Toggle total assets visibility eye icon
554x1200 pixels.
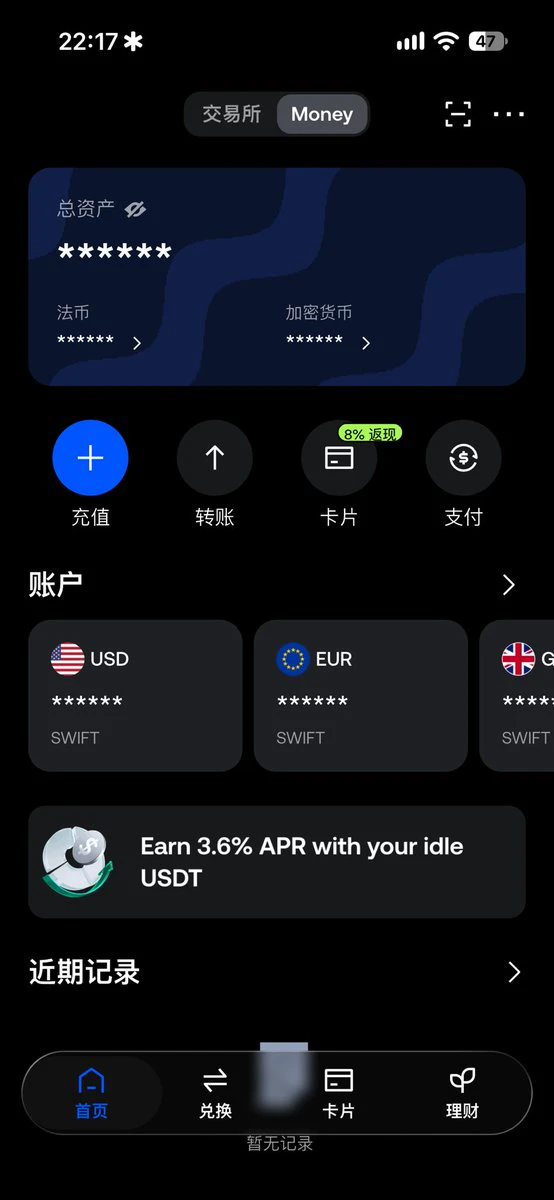136,209
